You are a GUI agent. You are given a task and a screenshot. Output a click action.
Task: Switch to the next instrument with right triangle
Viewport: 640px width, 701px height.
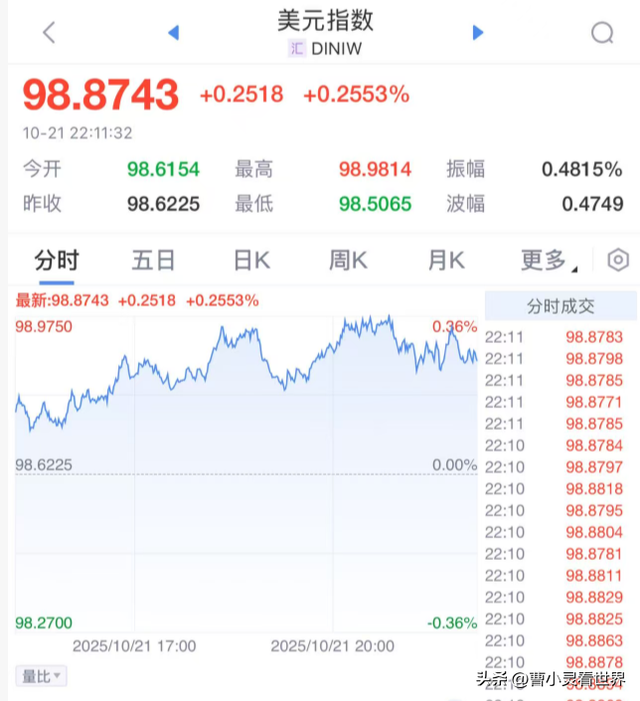click(478, 33)
